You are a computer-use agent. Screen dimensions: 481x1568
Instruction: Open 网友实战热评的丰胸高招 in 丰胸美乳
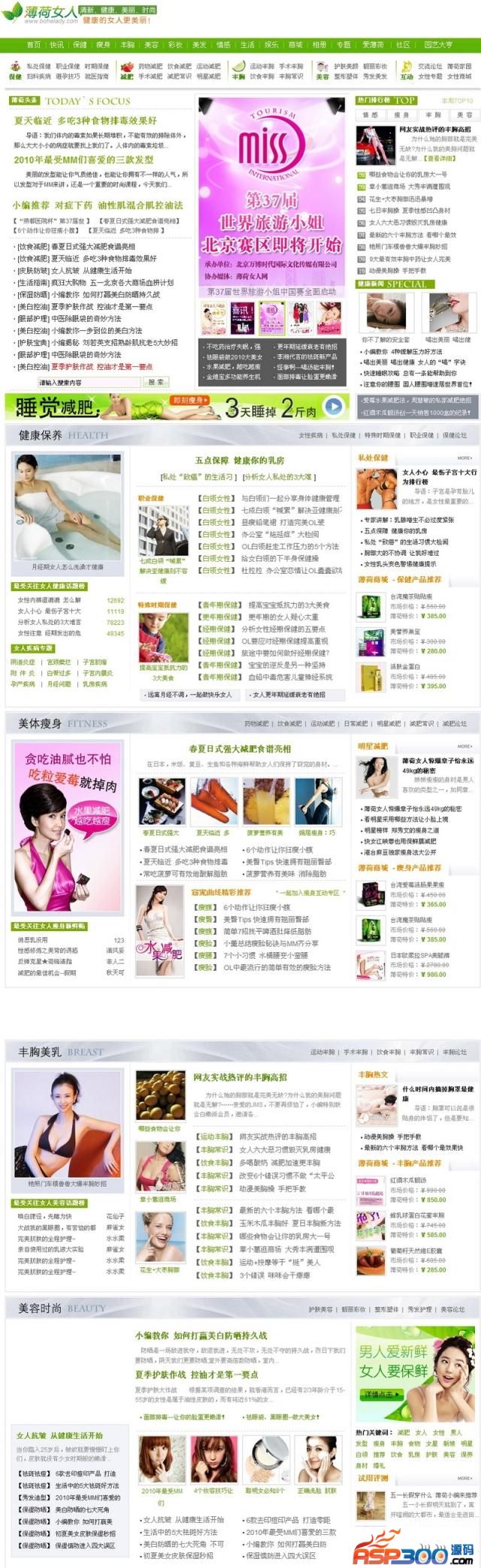(x=240, y=1077)
